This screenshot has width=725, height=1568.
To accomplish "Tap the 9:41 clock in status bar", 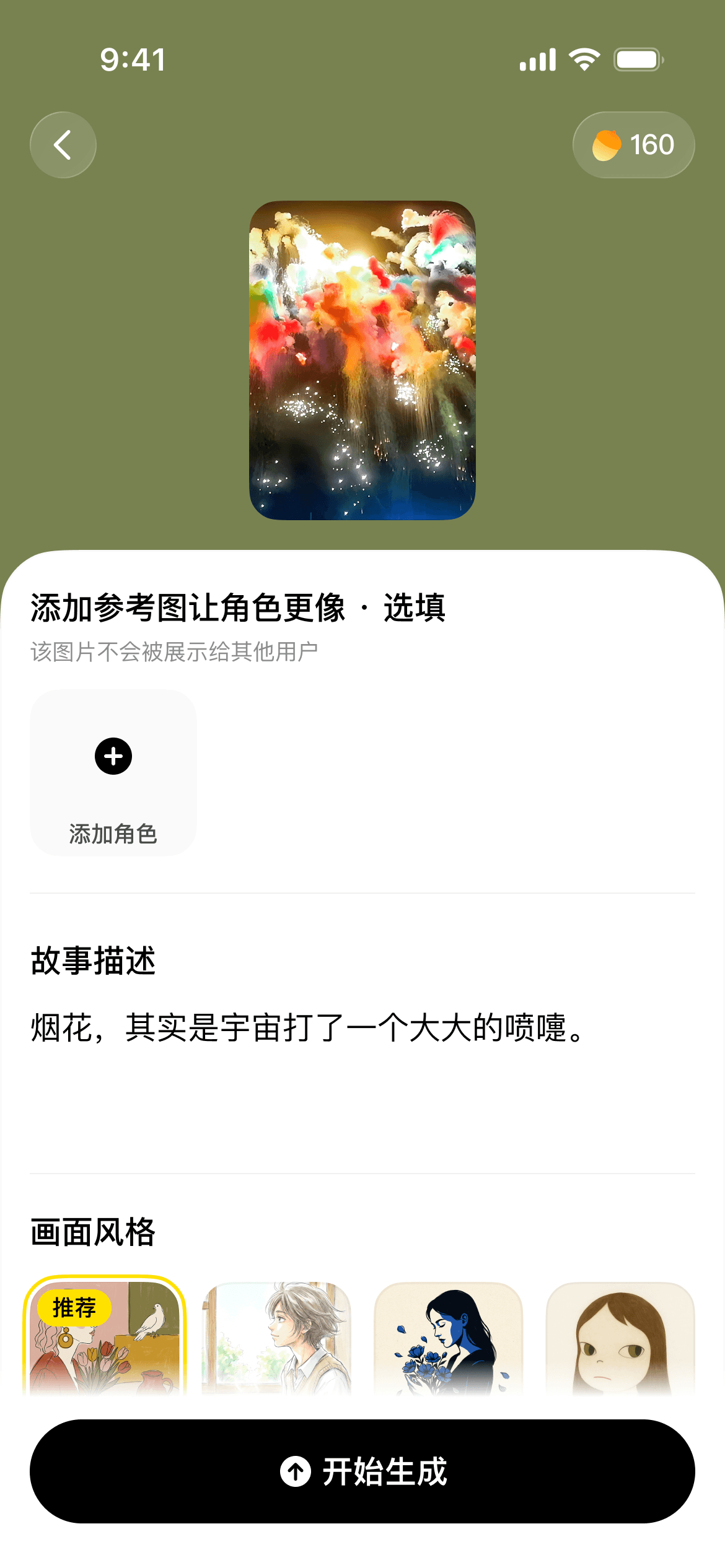I will click(132, 59).
